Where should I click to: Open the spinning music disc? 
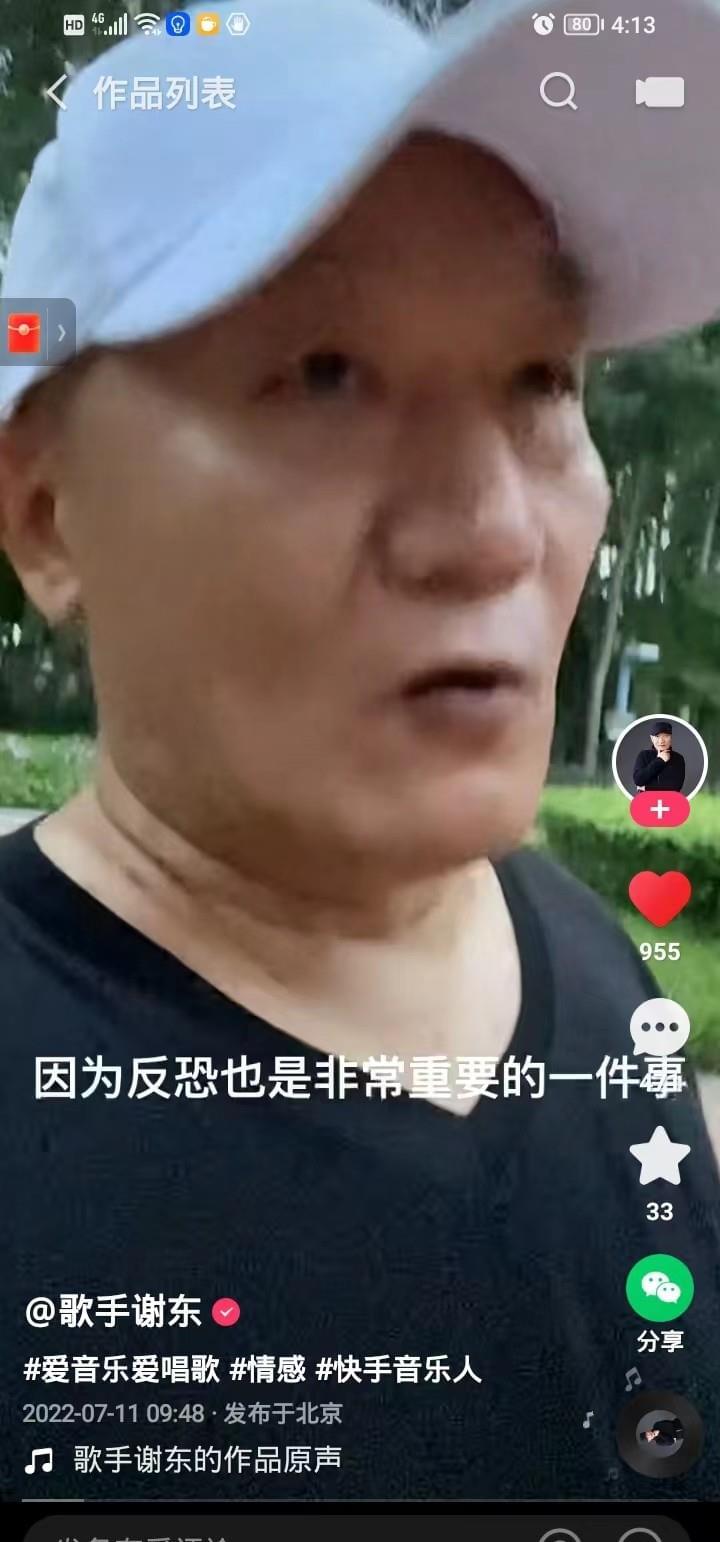coord(659,1433)
